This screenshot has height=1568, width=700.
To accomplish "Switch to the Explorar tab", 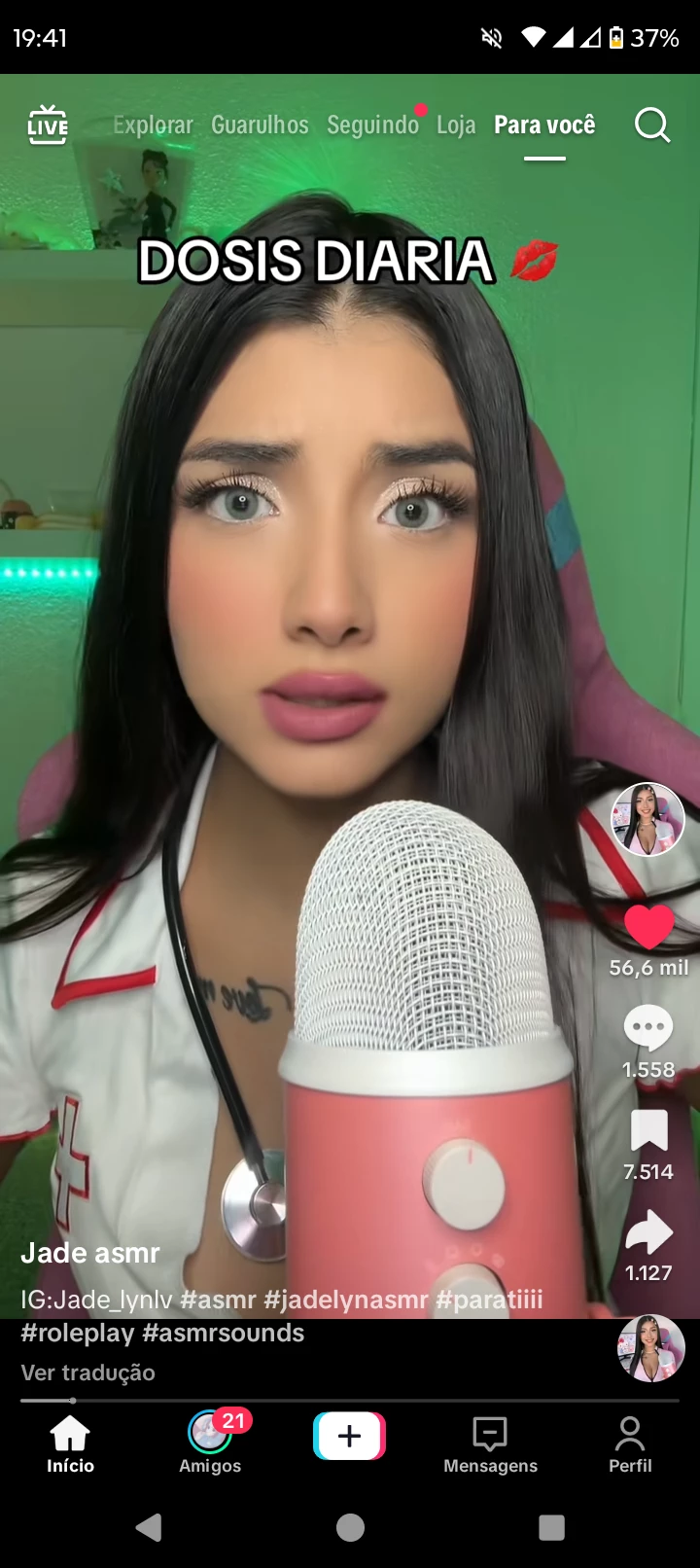I will (153, 125).
